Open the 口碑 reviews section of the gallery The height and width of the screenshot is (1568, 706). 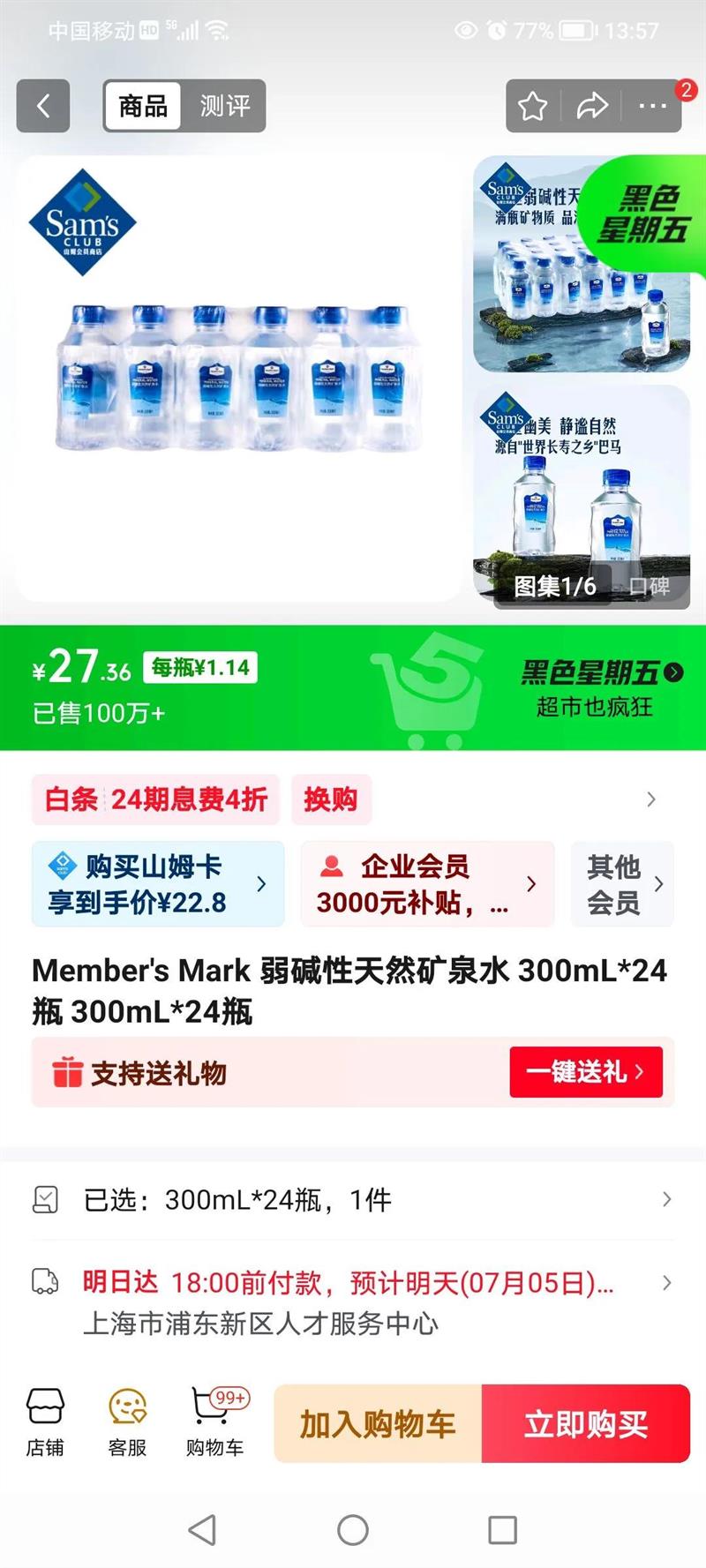click(650, 586)
